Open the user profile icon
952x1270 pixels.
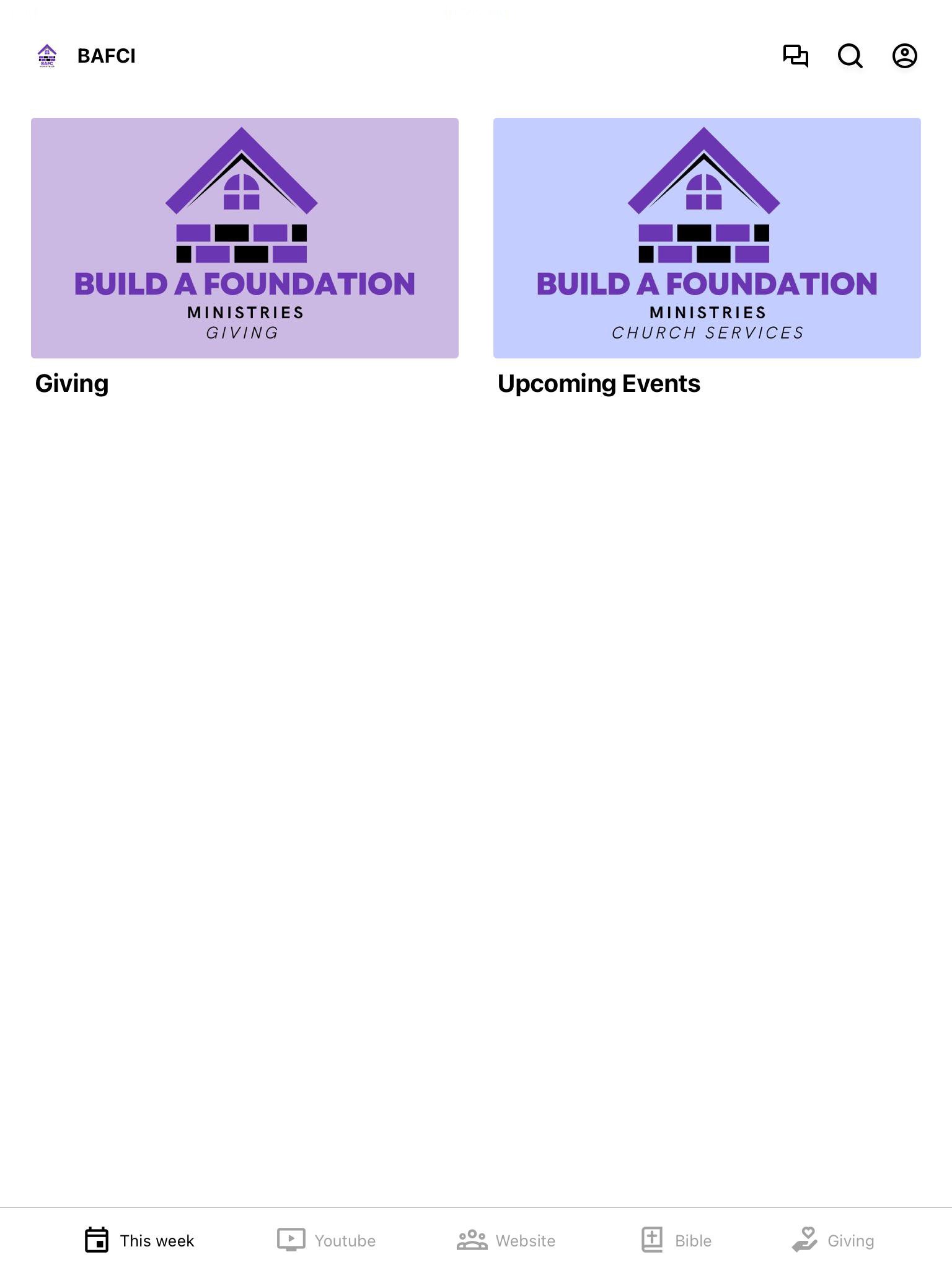pos(905,56)
